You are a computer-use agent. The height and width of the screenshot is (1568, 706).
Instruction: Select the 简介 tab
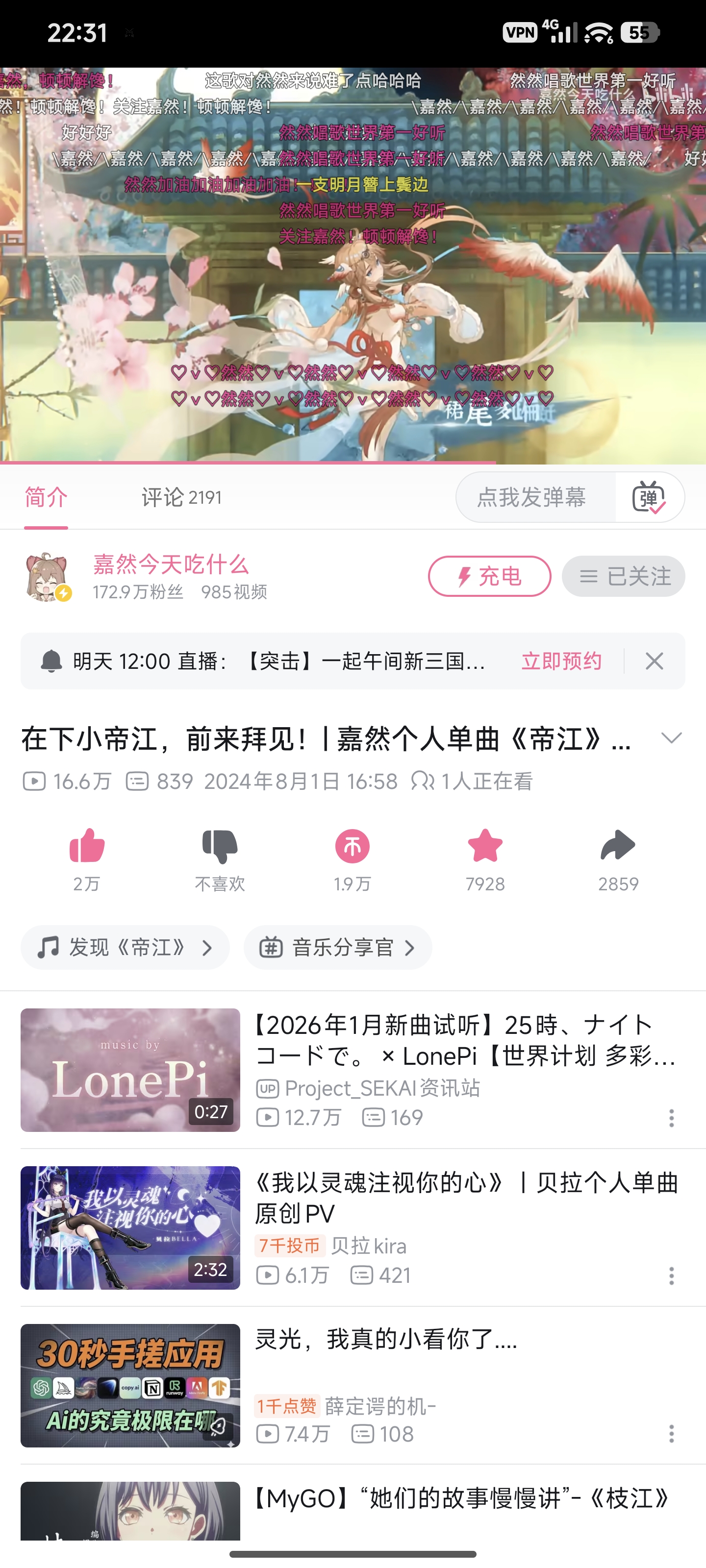(x=46, y=497)
